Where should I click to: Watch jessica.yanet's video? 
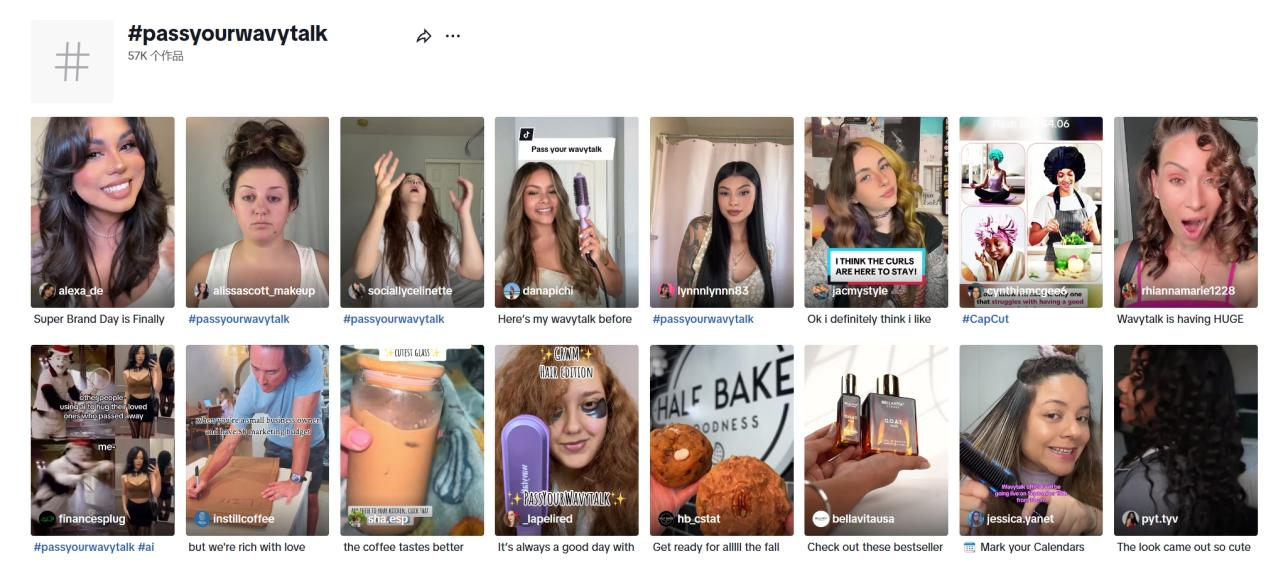point(1031,440)
